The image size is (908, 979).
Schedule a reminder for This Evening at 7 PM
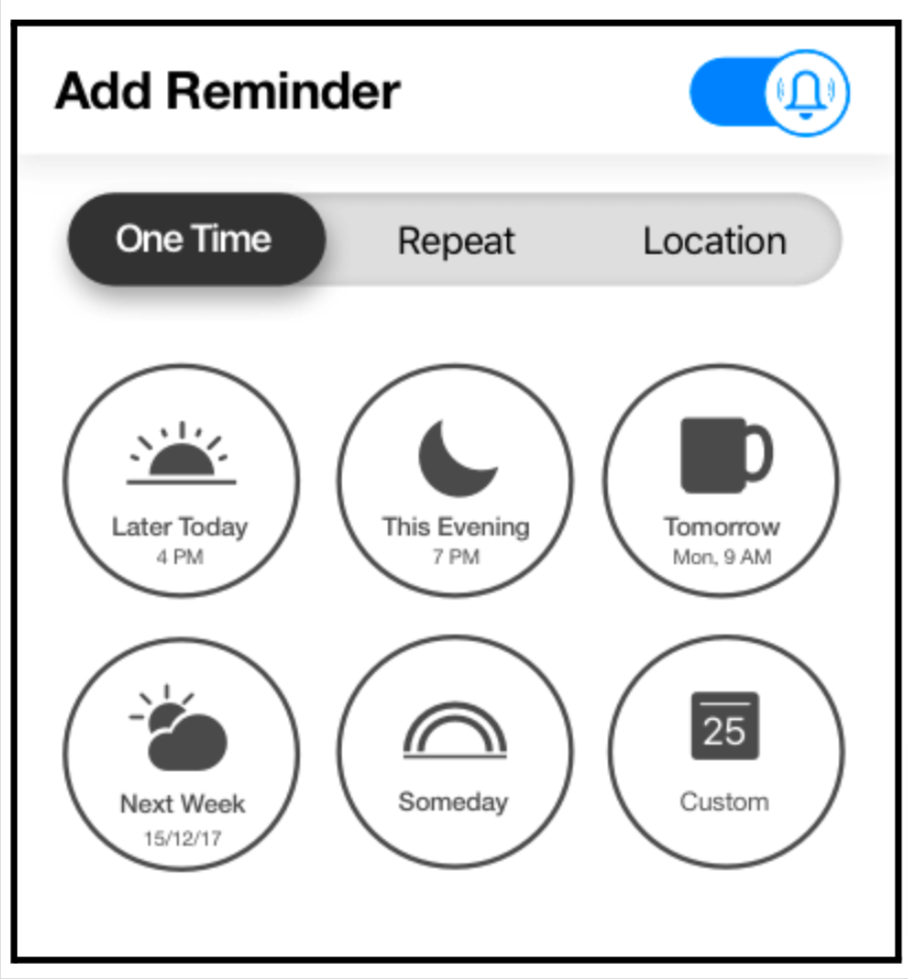(x=456, y=480)
